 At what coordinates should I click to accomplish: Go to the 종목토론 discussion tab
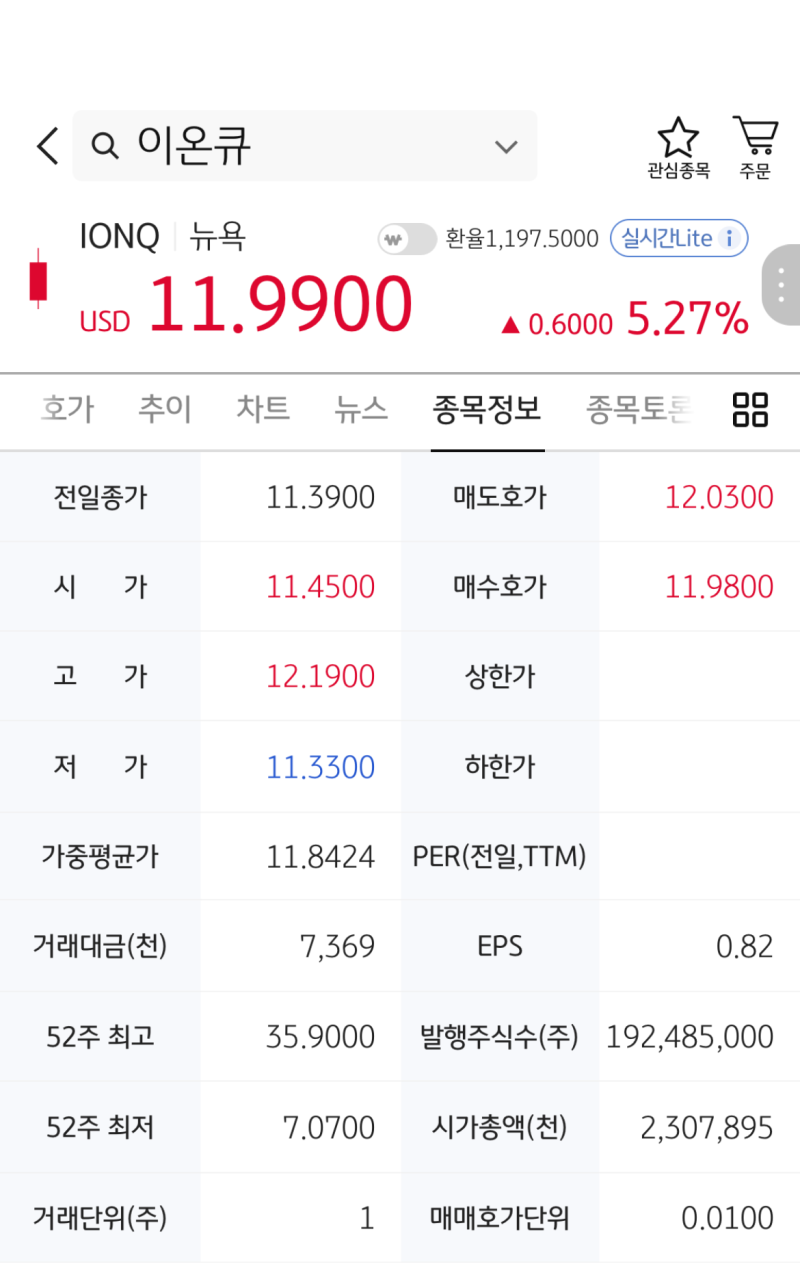click(637, 408)
